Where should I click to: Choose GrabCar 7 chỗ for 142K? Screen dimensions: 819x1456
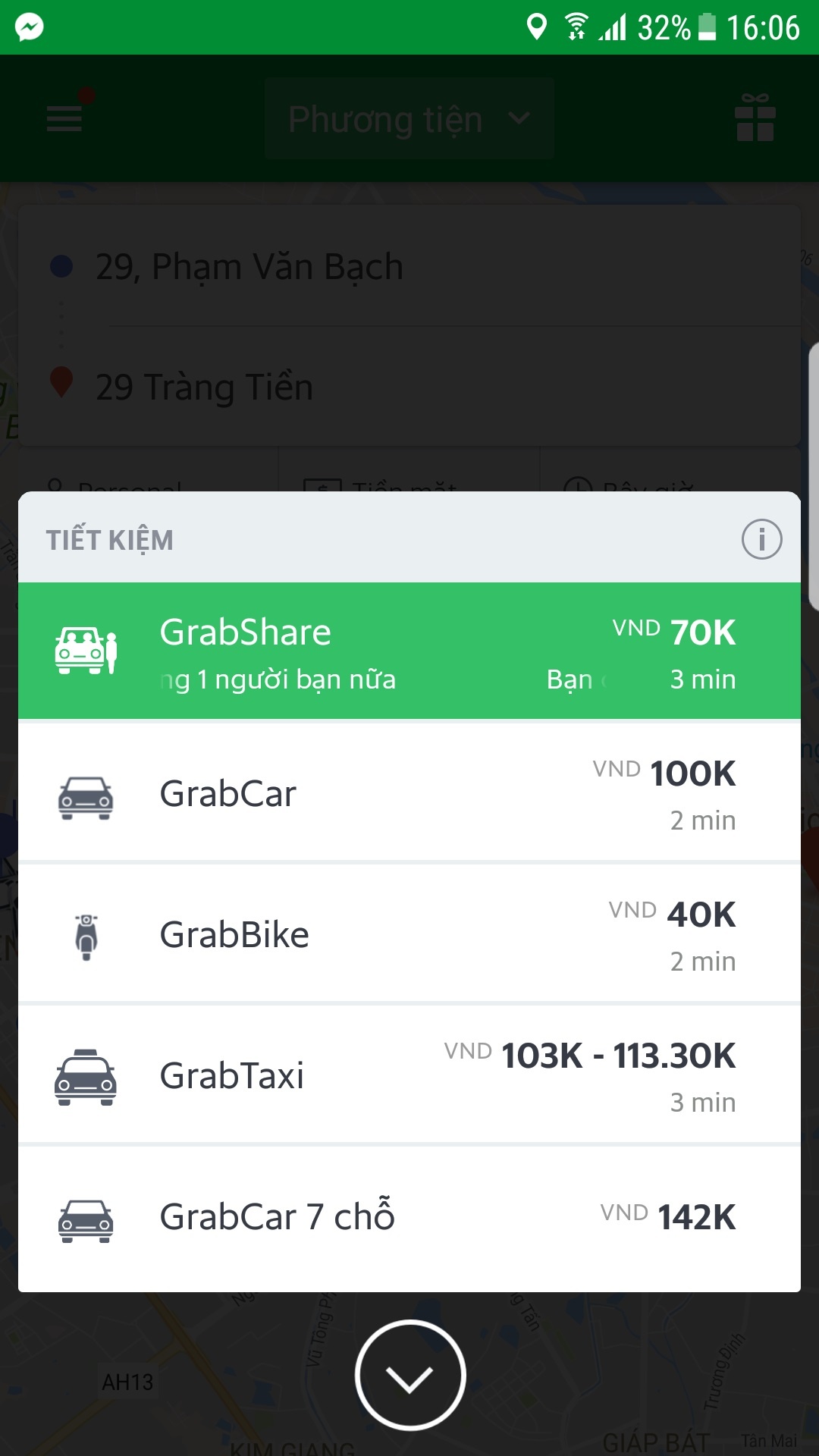coord(409,1216)
